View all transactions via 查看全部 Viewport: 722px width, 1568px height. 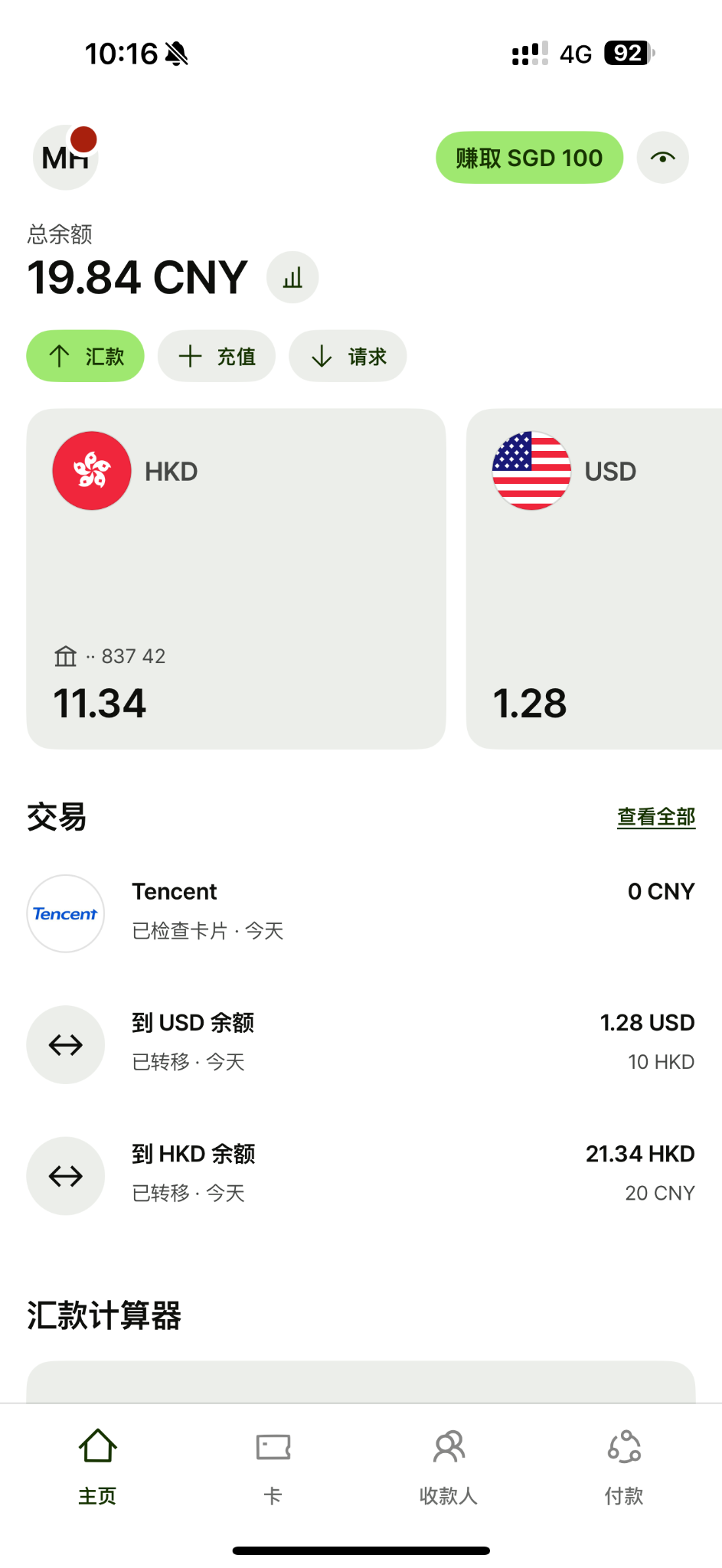[656, 817]
